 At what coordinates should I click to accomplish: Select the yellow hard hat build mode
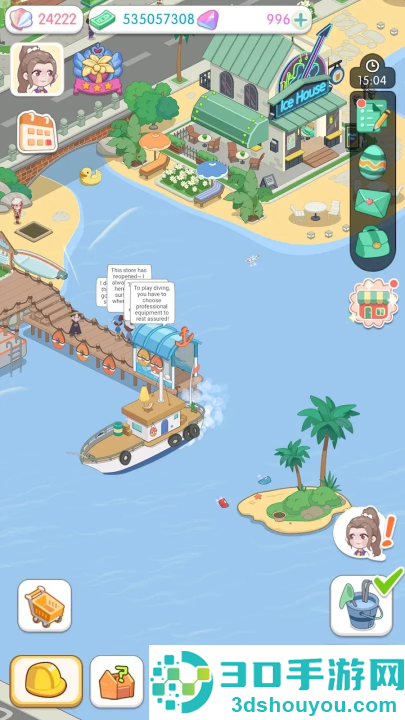point(46,681)
